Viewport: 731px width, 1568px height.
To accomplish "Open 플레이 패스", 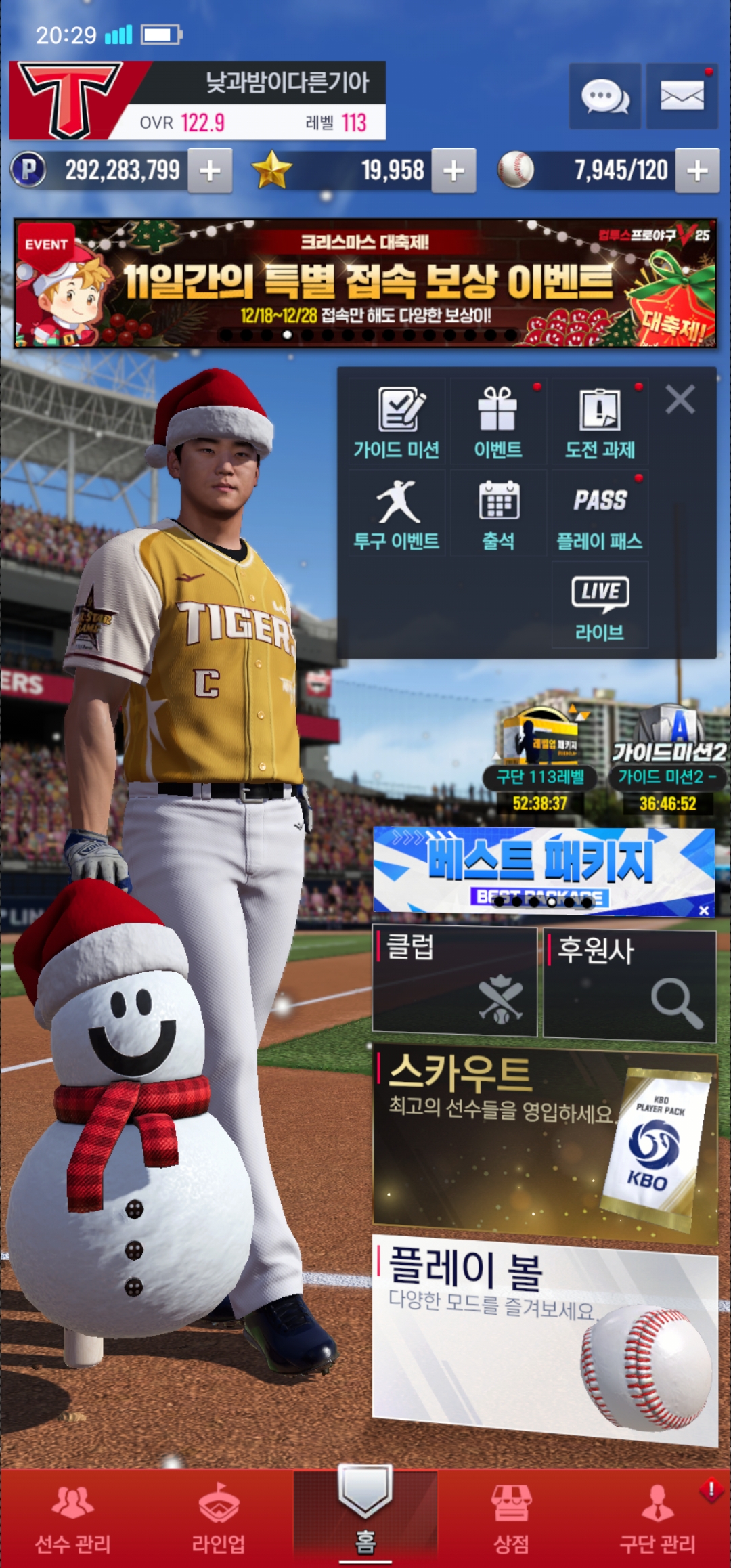I will pos(600,514).
